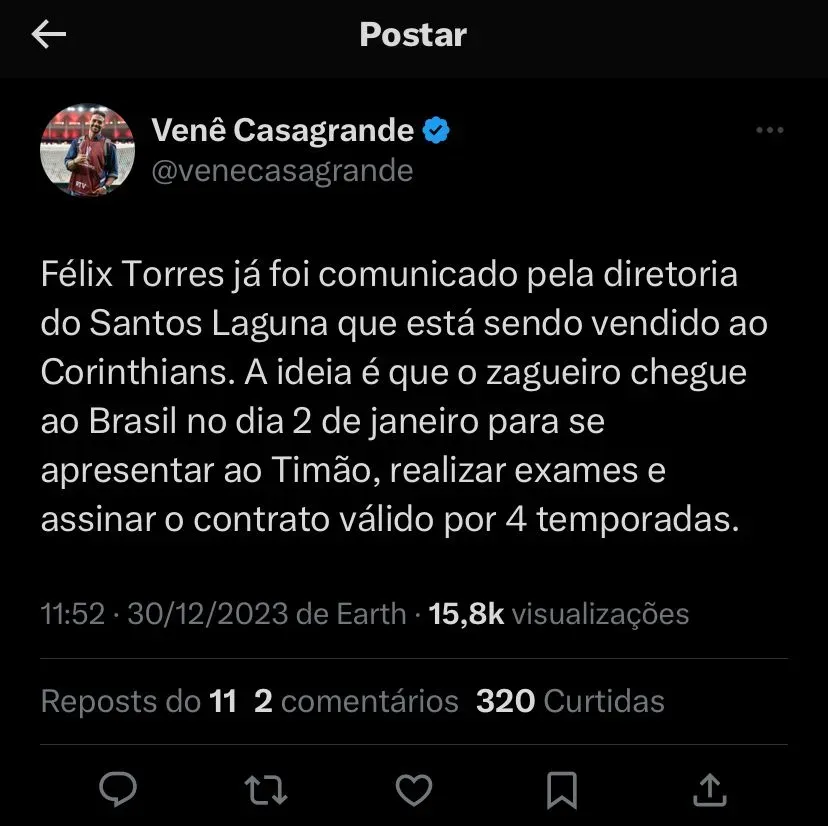This screenshot has width=828, height=826.
Task: Open Venê Casagrande's profile picture
Action: click(x=87, y=151)
